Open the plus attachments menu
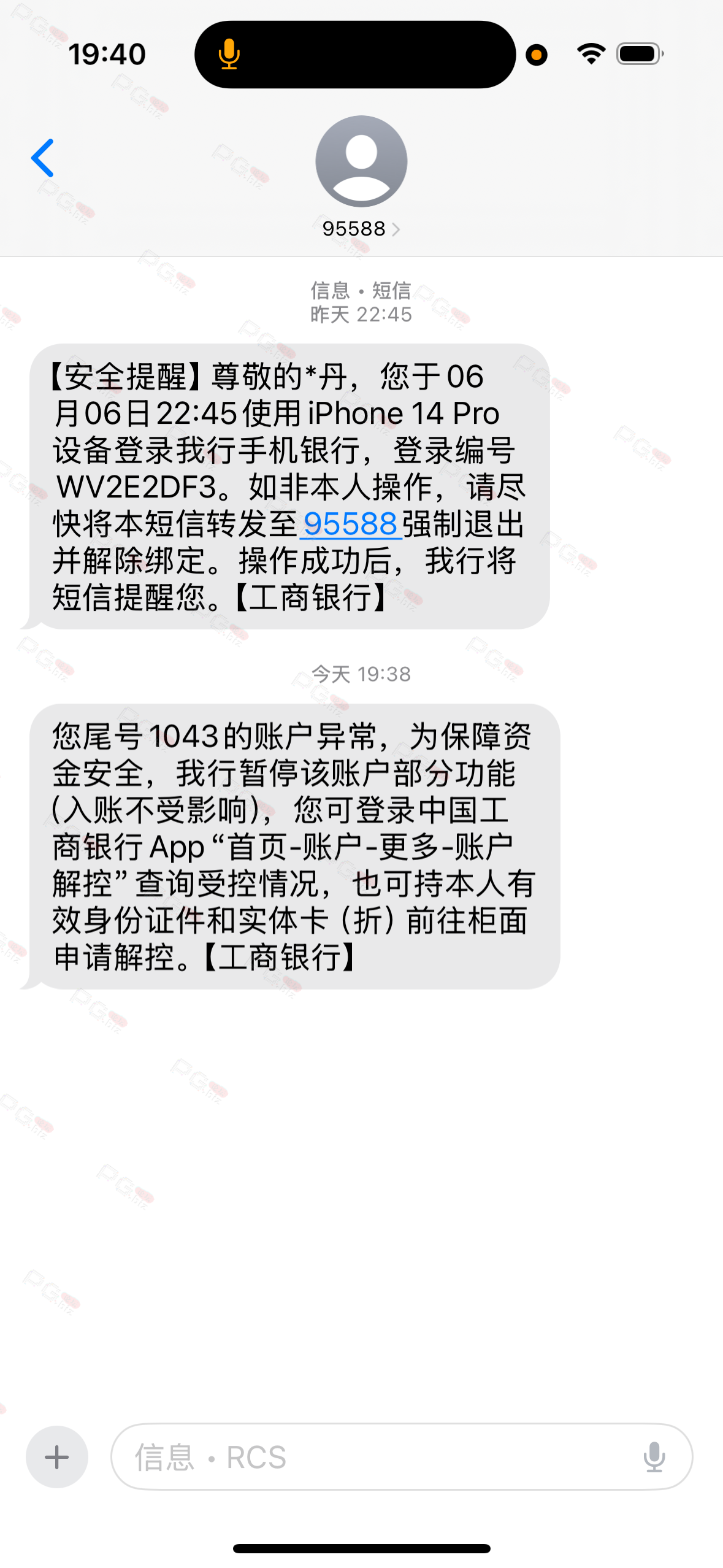This screenshot has height=1568, width=723. tap(57, 1457)
